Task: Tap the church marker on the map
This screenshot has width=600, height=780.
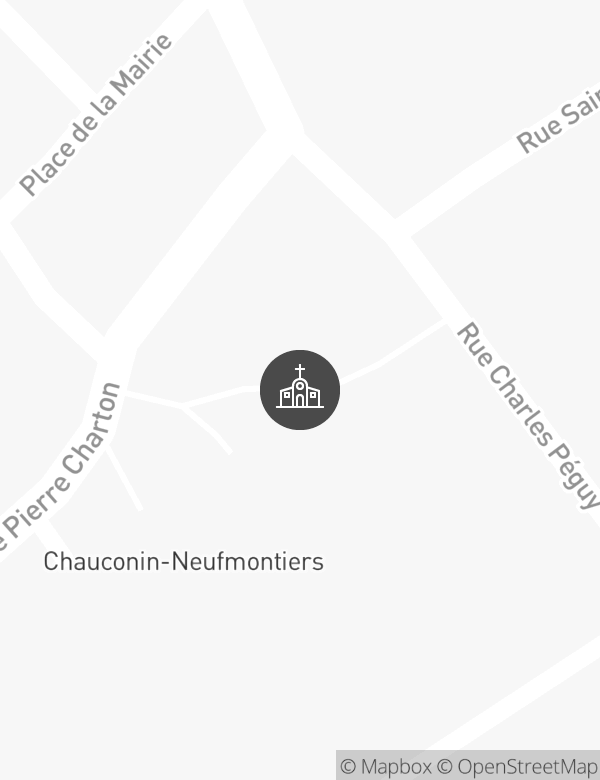Action: [300, 390]
